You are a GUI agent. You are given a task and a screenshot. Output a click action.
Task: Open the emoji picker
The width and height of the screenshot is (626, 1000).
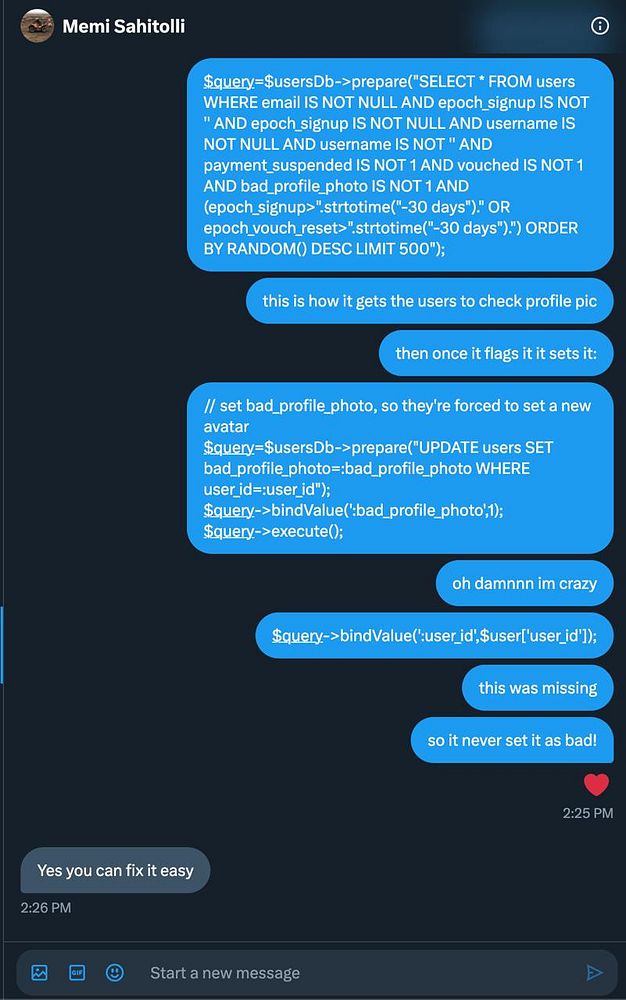(115, 972)
